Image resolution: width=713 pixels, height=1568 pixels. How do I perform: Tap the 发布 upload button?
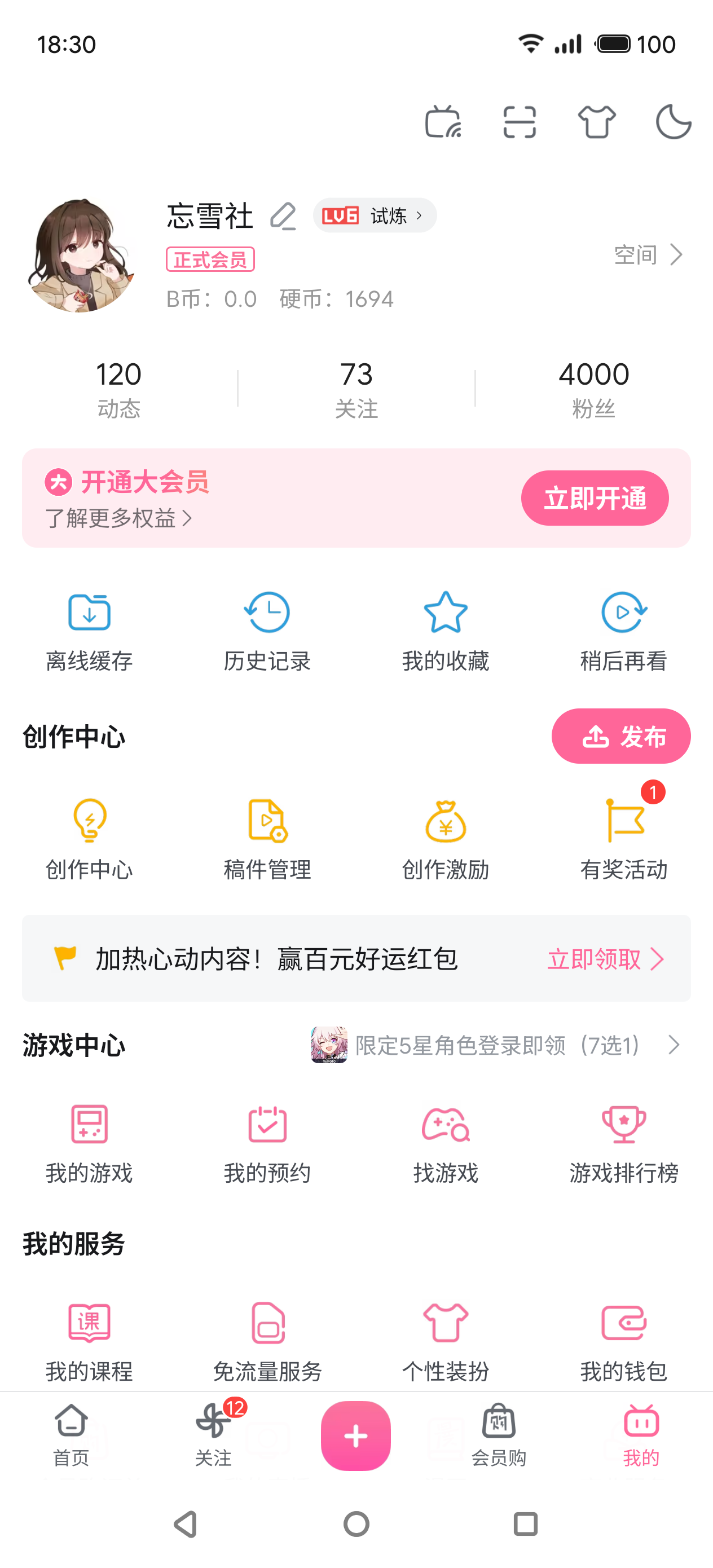tap(620, 736)
